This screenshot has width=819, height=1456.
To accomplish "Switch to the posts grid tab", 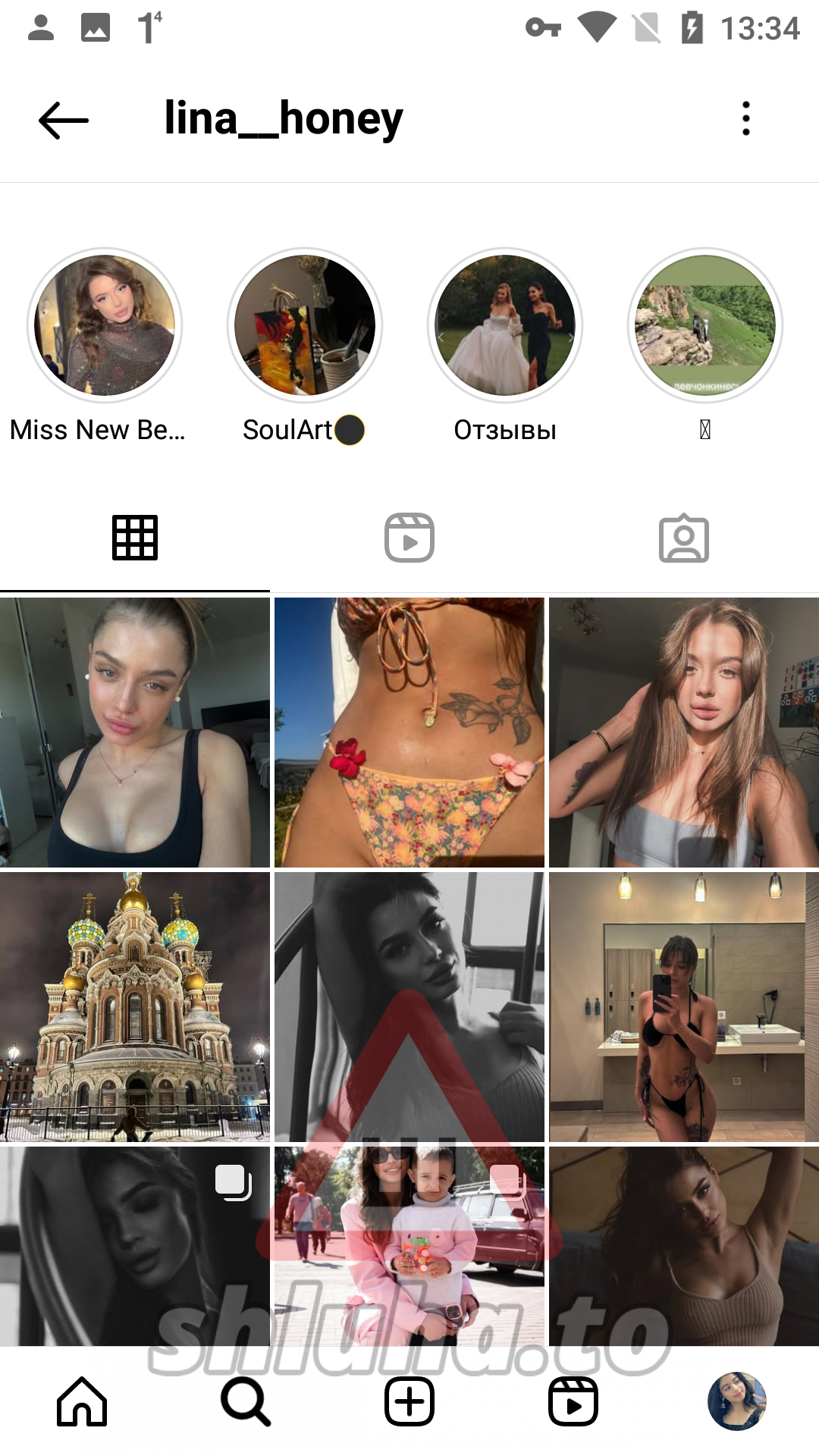I will point(135,538).
